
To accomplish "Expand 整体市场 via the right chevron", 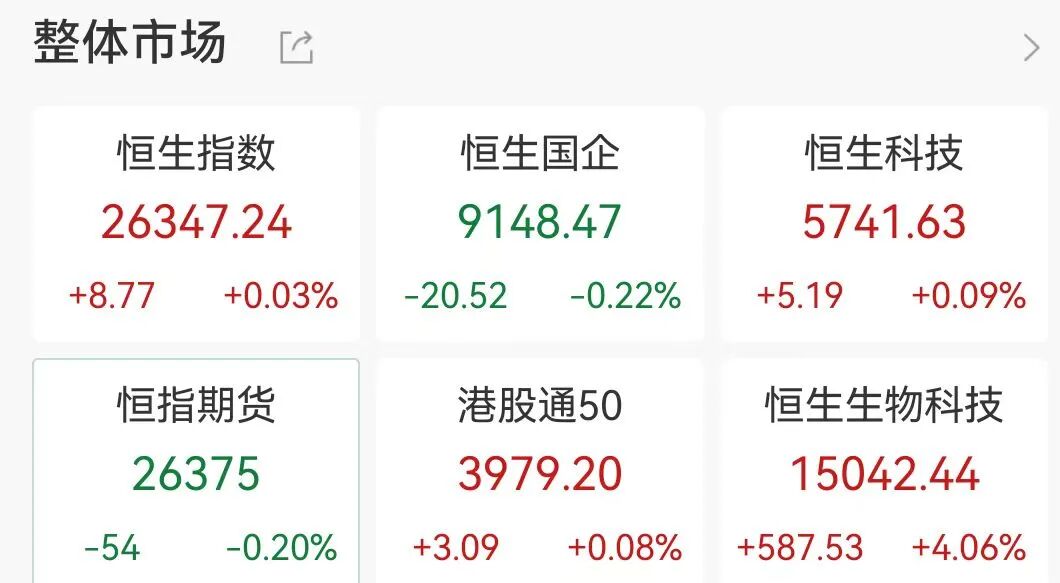I will (x=1031, y=47).
